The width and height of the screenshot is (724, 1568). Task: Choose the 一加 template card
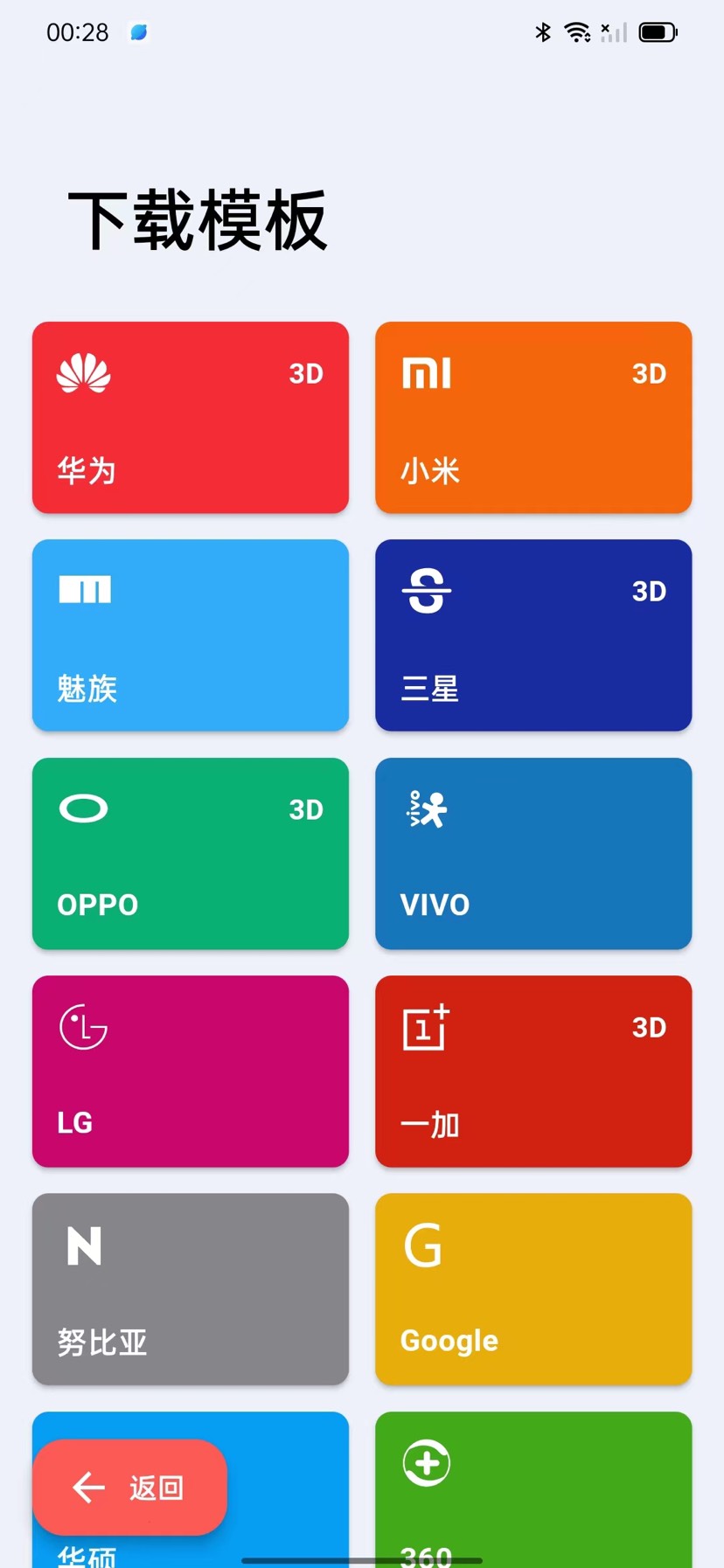tap(533, 1071)
